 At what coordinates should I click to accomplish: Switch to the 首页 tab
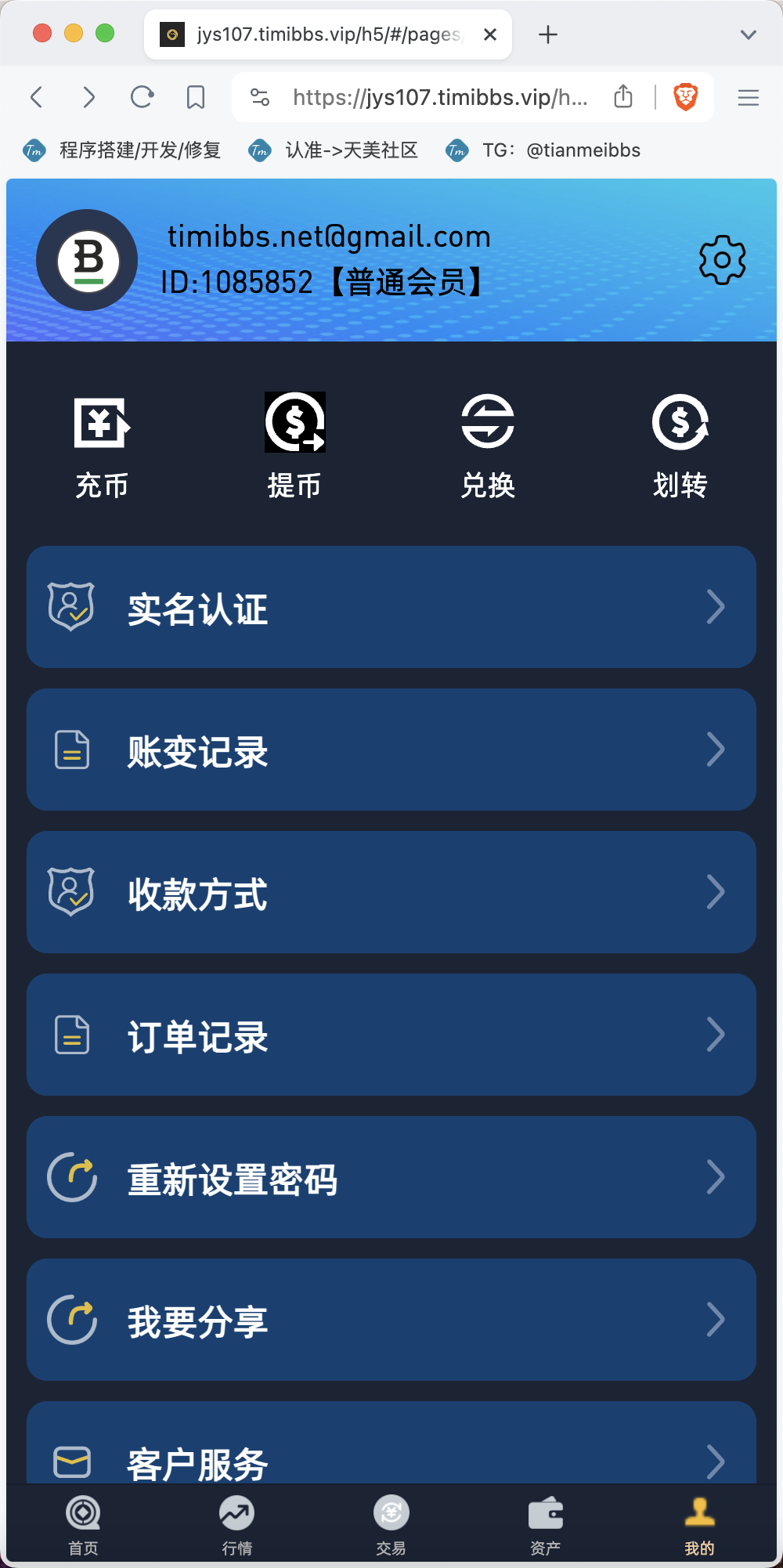pyautogui.click(x=83, y=1525)
